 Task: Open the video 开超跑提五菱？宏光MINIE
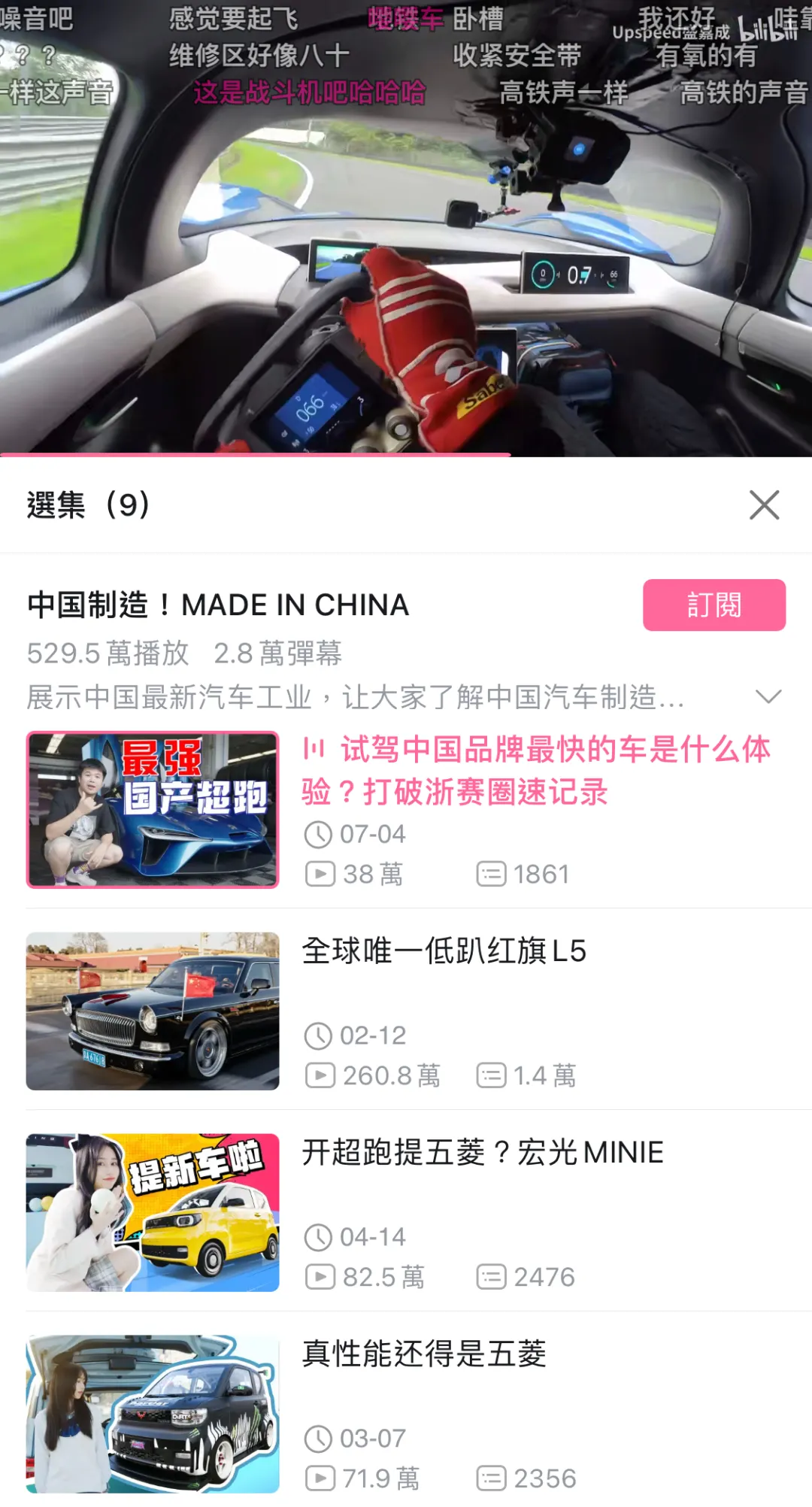click(482, 1153)
